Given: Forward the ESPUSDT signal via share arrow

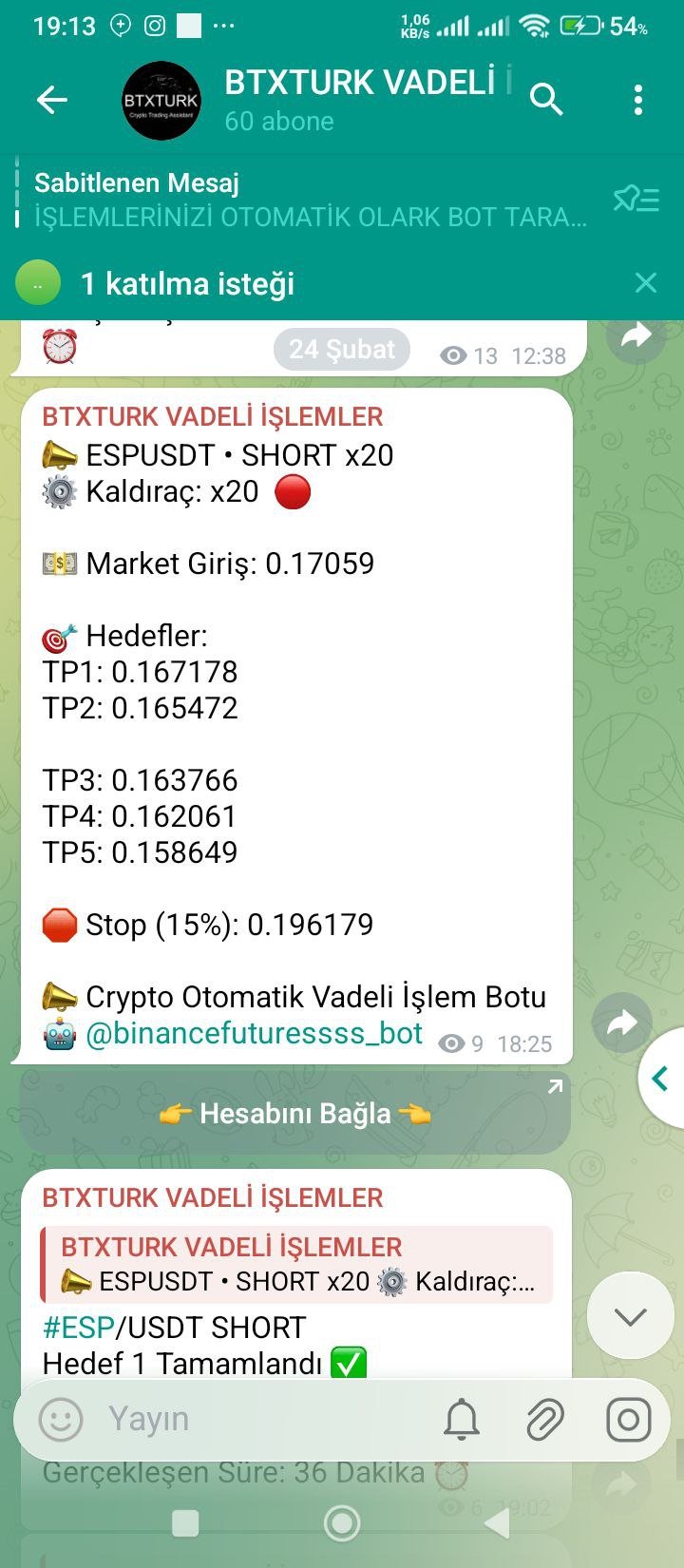Looking at the screenshot, I should click(x=622, y=1022).
